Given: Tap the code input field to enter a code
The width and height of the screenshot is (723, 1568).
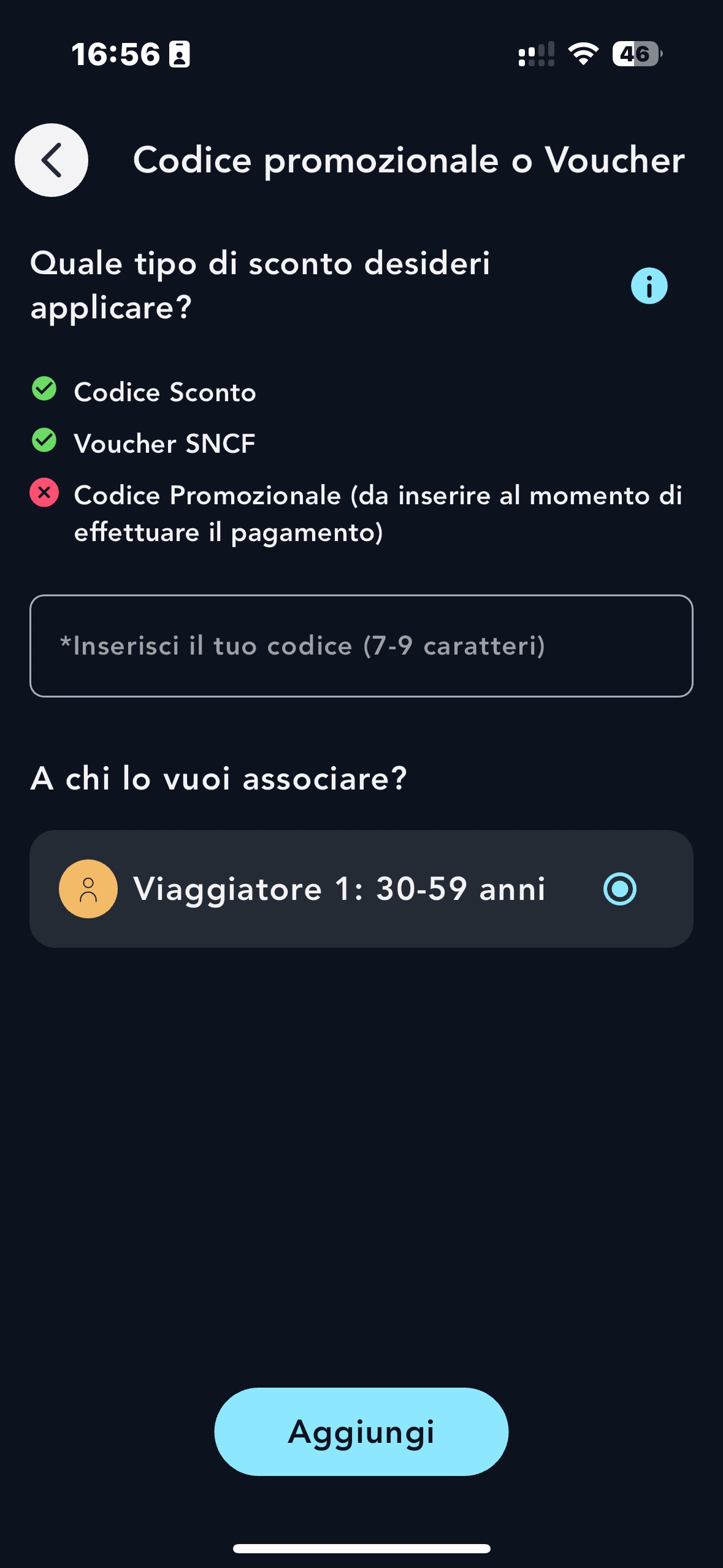Looking at the screenshot, I should click(362, 645).
